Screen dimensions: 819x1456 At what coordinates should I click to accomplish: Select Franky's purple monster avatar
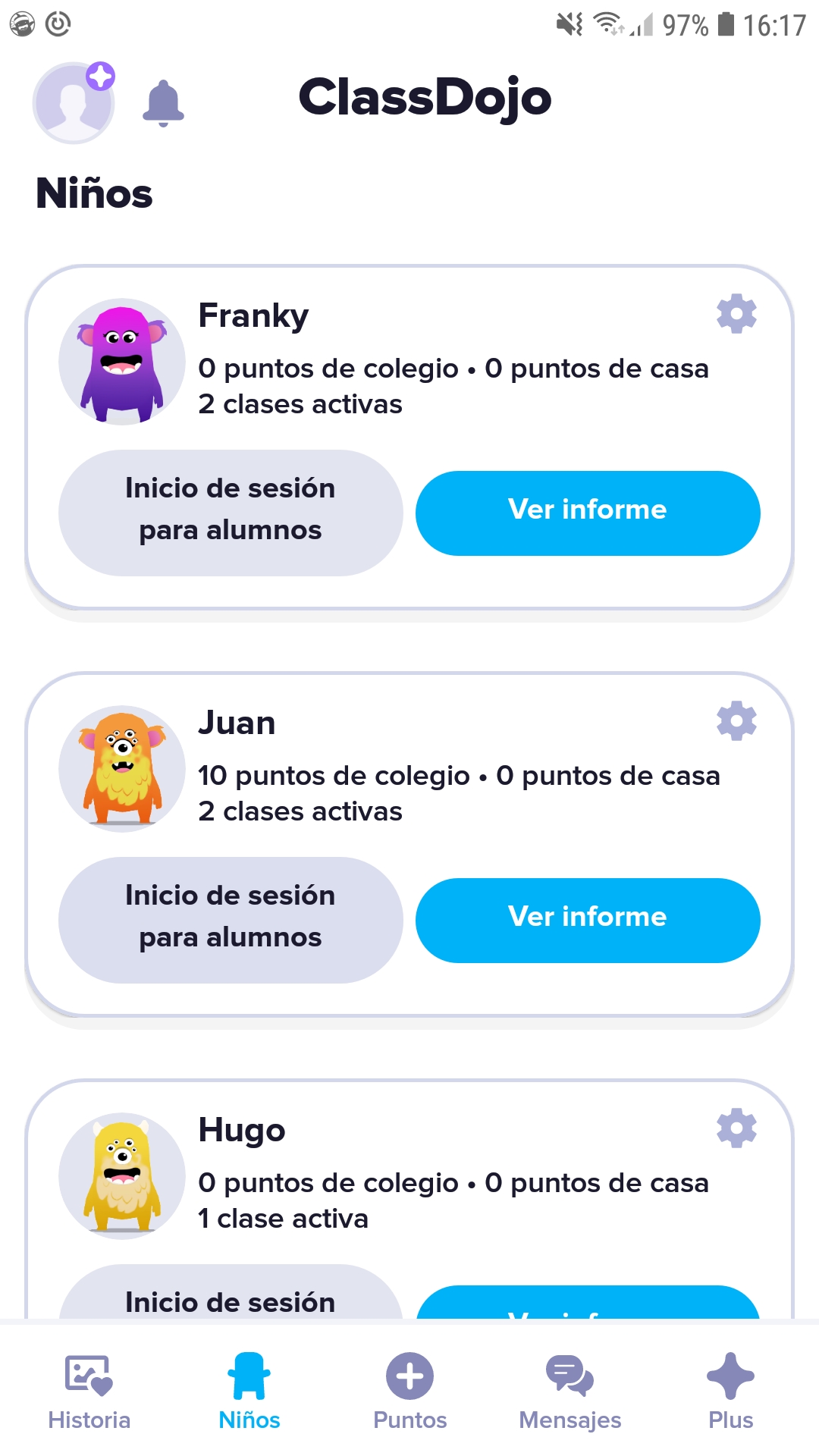pos(121,360)
